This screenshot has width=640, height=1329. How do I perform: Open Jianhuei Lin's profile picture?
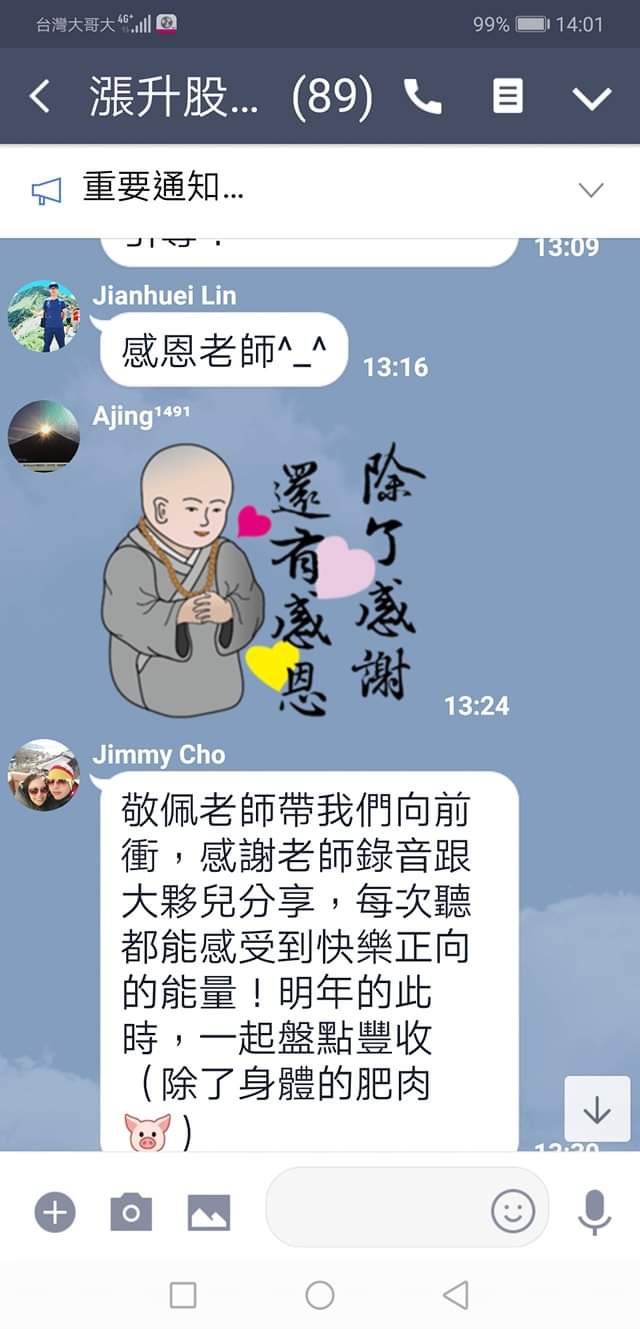point(43,316)
